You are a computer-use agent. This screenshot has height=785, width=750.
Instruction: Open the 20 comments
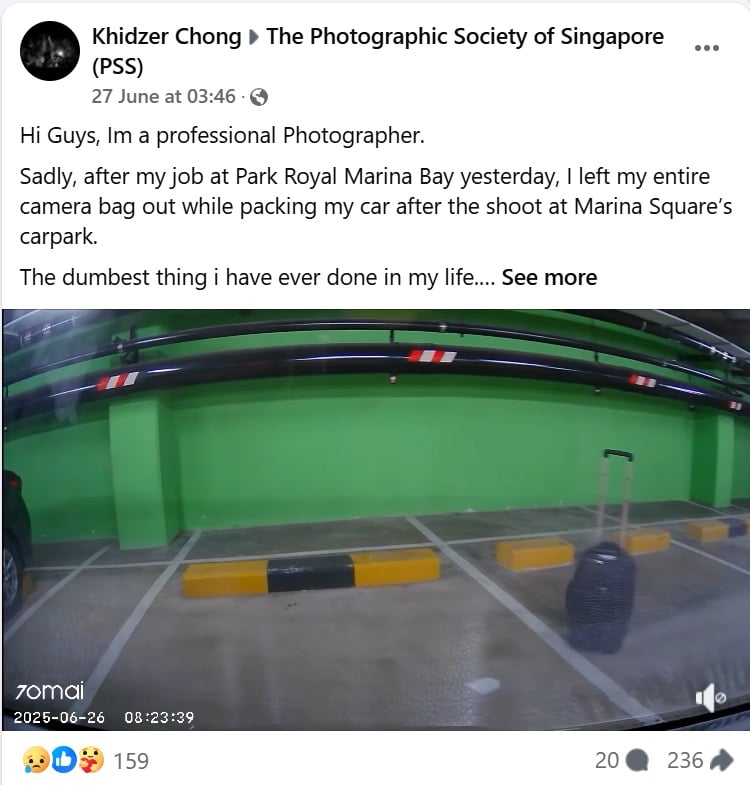click(620, 760)
